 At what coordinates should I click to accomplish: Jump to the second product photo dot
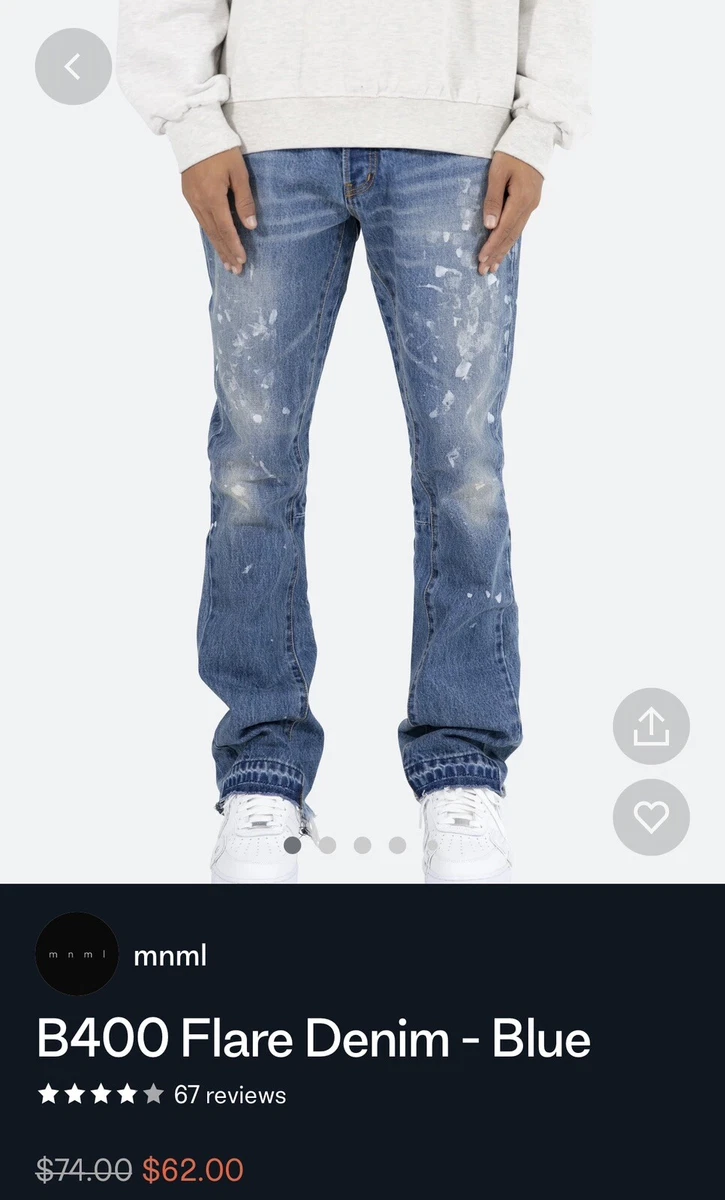pos(327,845)
